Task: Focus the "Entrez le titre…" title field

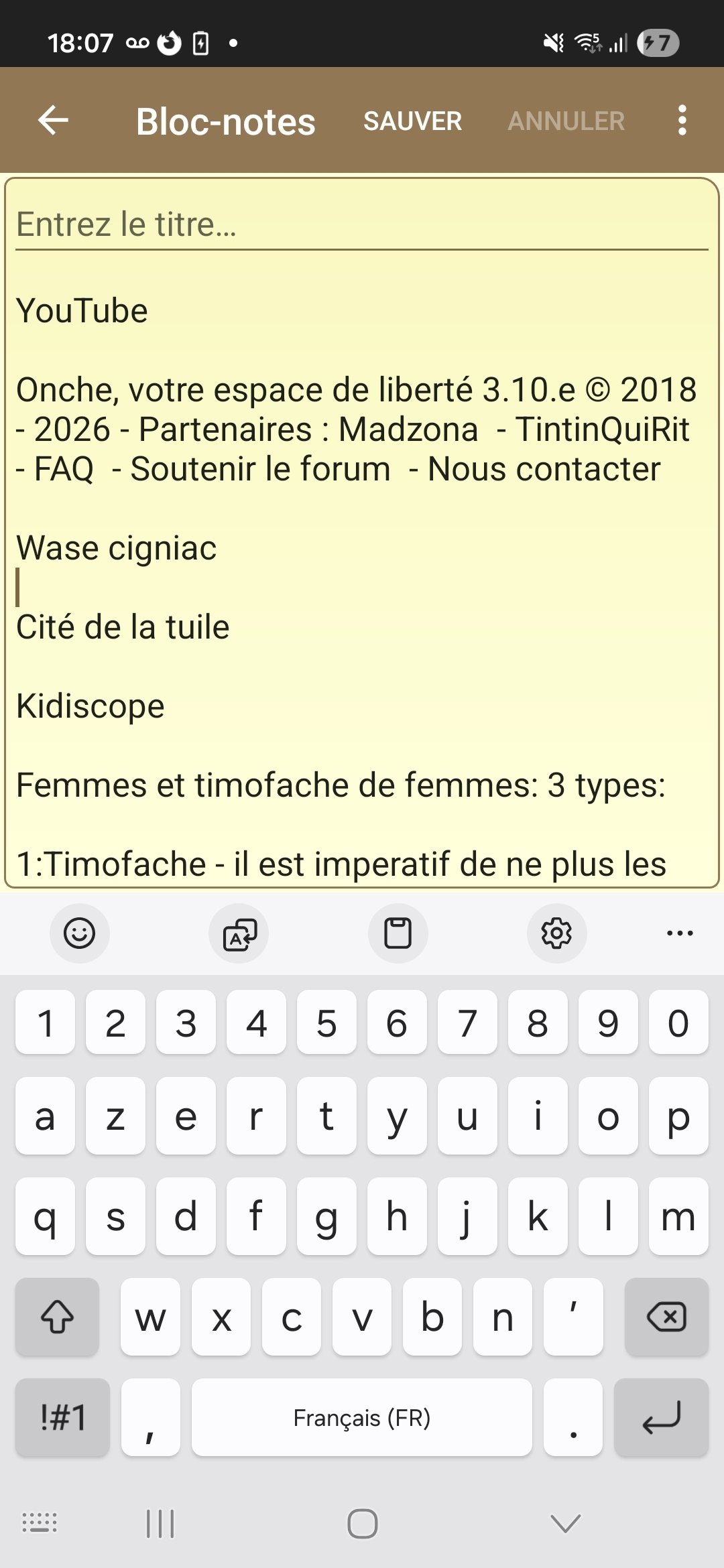Action: [362, 224]
